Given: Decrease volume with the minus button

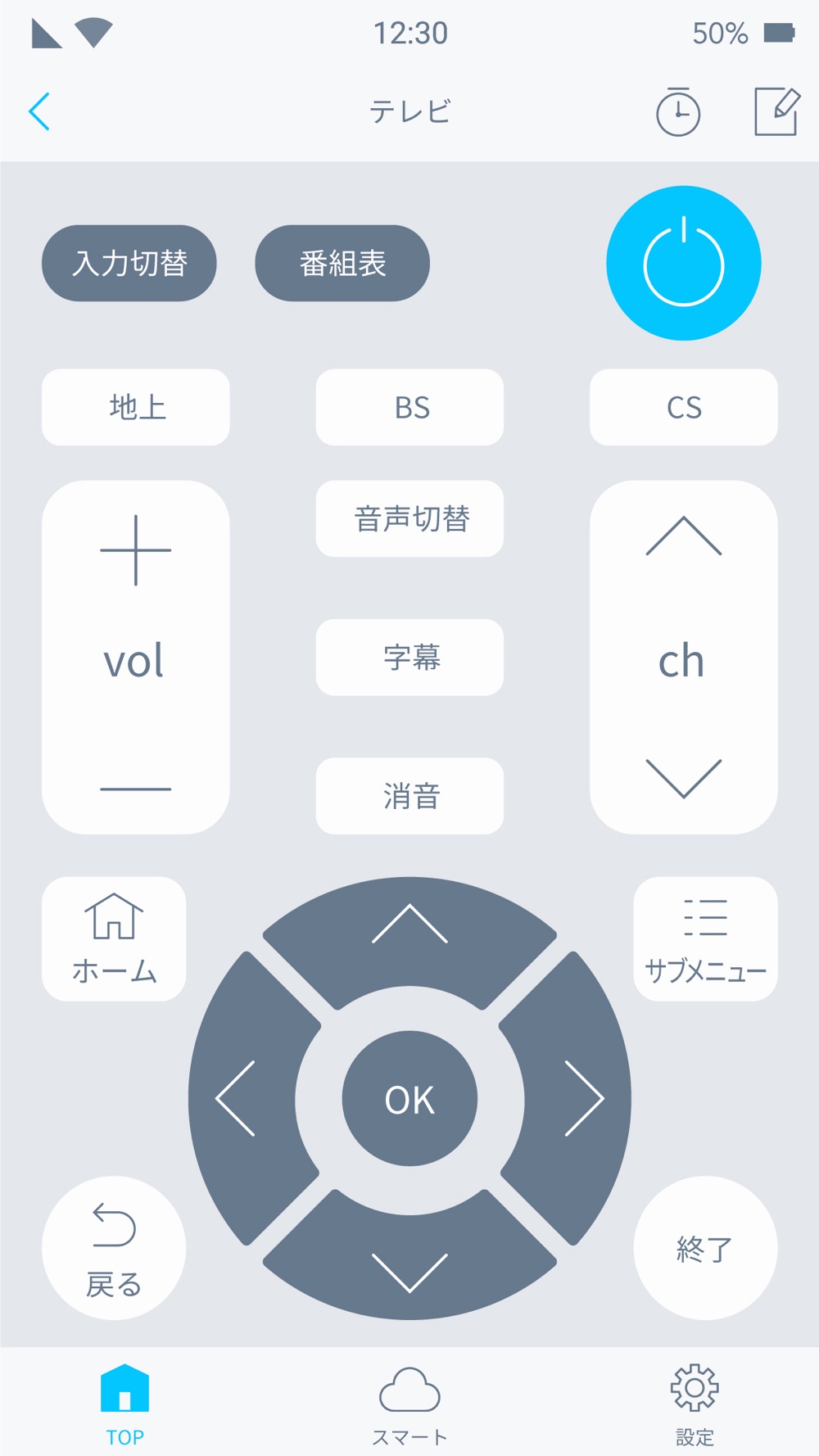Looking at the screenshot, I should point(136,789).
